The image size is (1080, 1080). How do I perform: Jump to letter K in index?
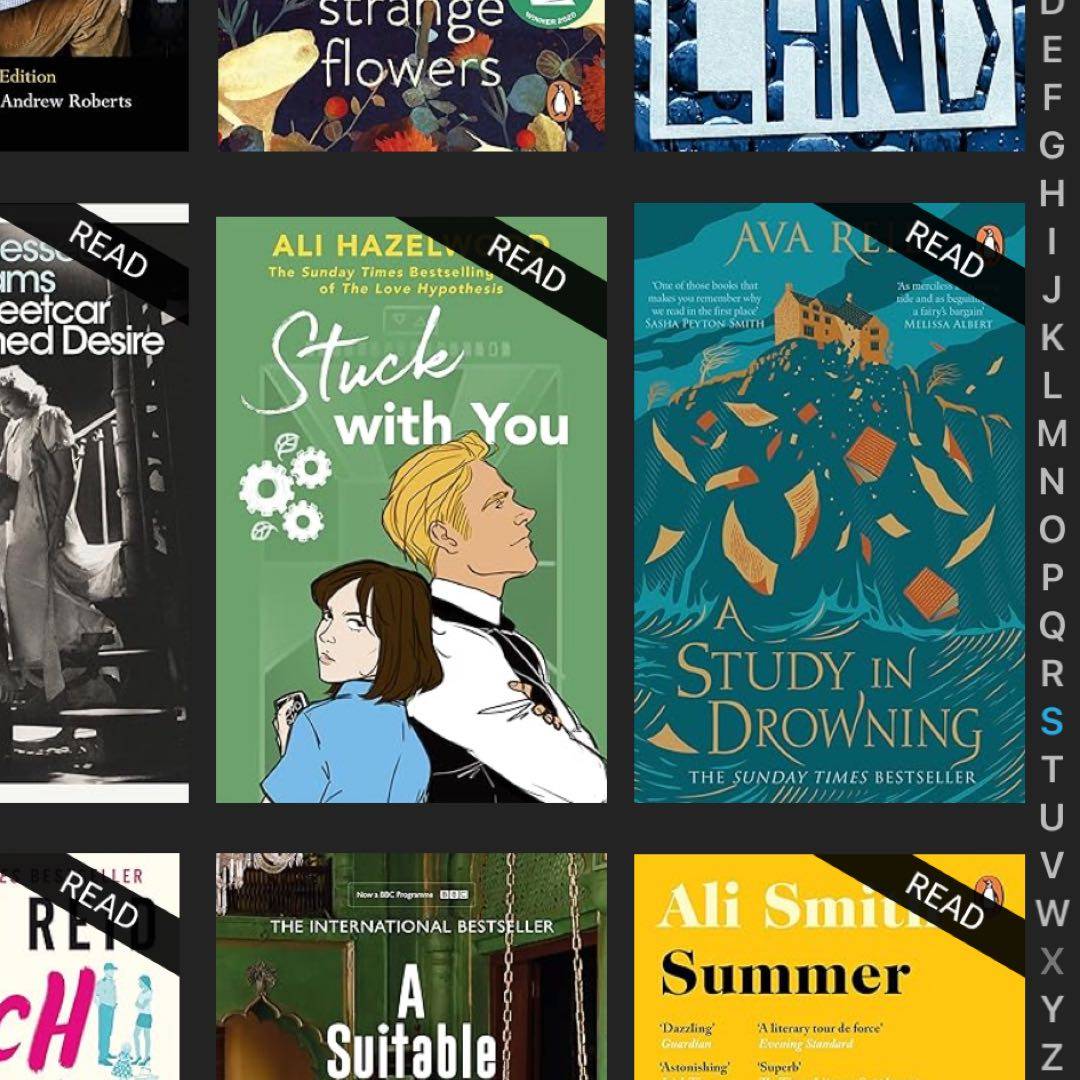(1051, 338)
